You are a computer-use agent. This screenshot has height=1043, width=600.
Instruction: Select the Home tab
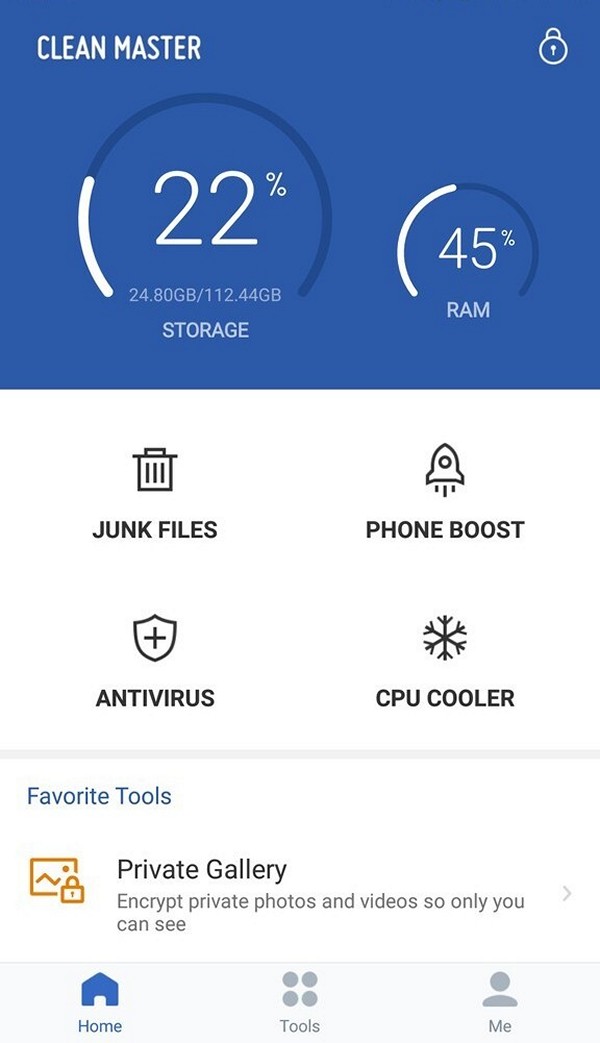point(100,1002)
